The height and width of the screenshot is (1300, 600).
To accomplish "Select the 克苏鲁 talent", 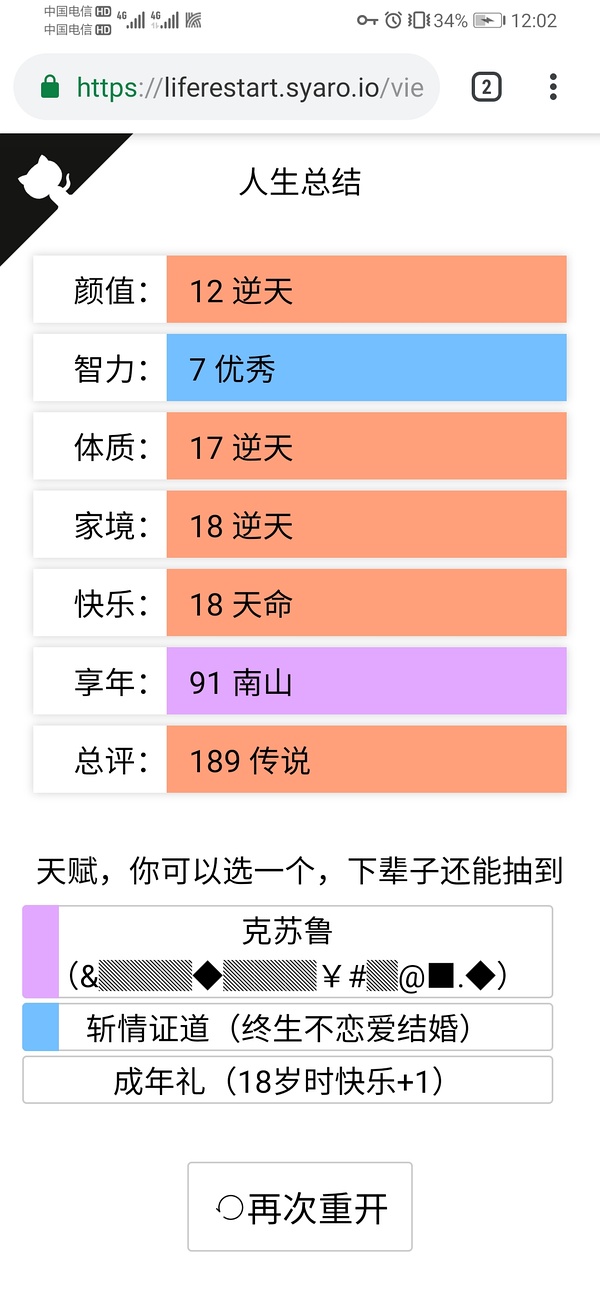I will 288,951.
